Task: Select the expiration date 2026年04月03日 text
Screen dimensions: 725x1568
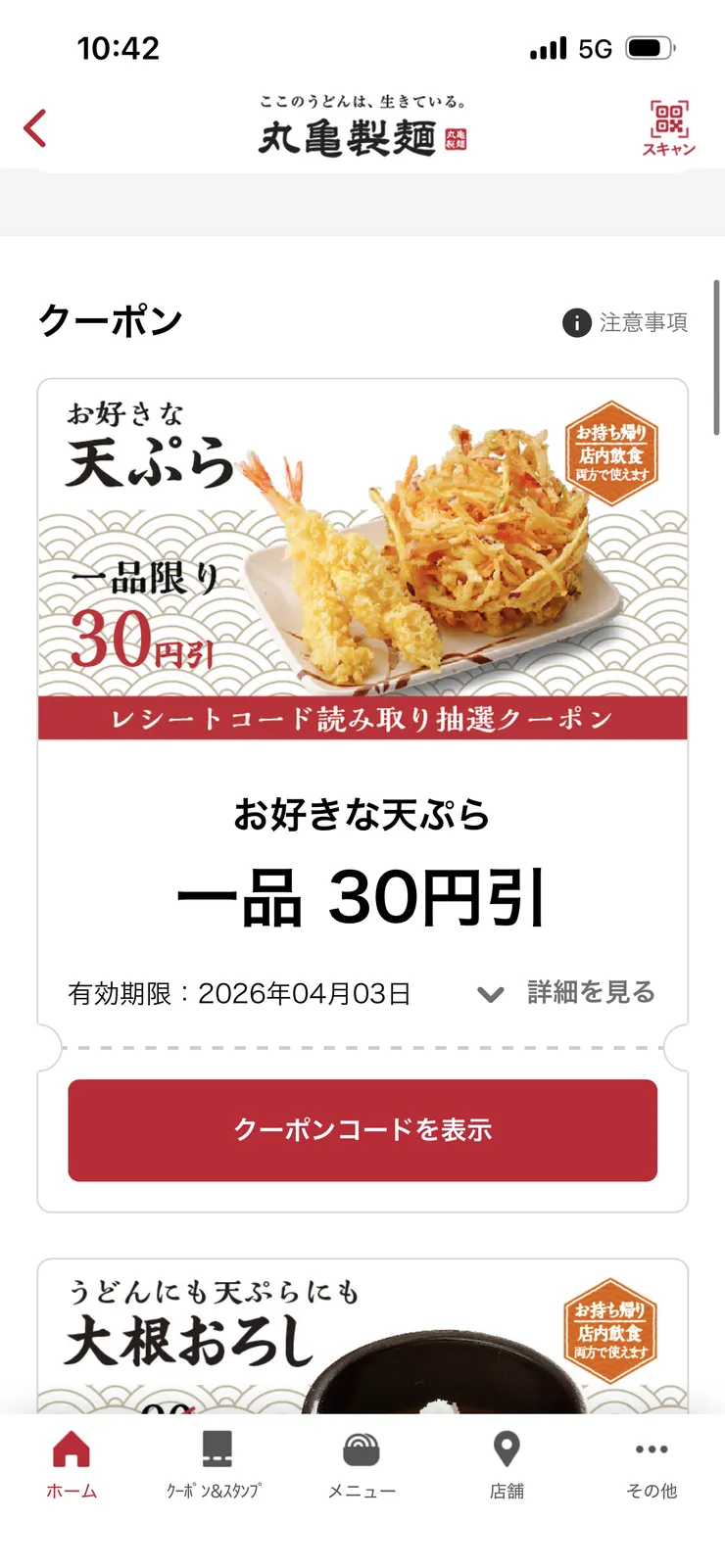Action: [239, 992]
